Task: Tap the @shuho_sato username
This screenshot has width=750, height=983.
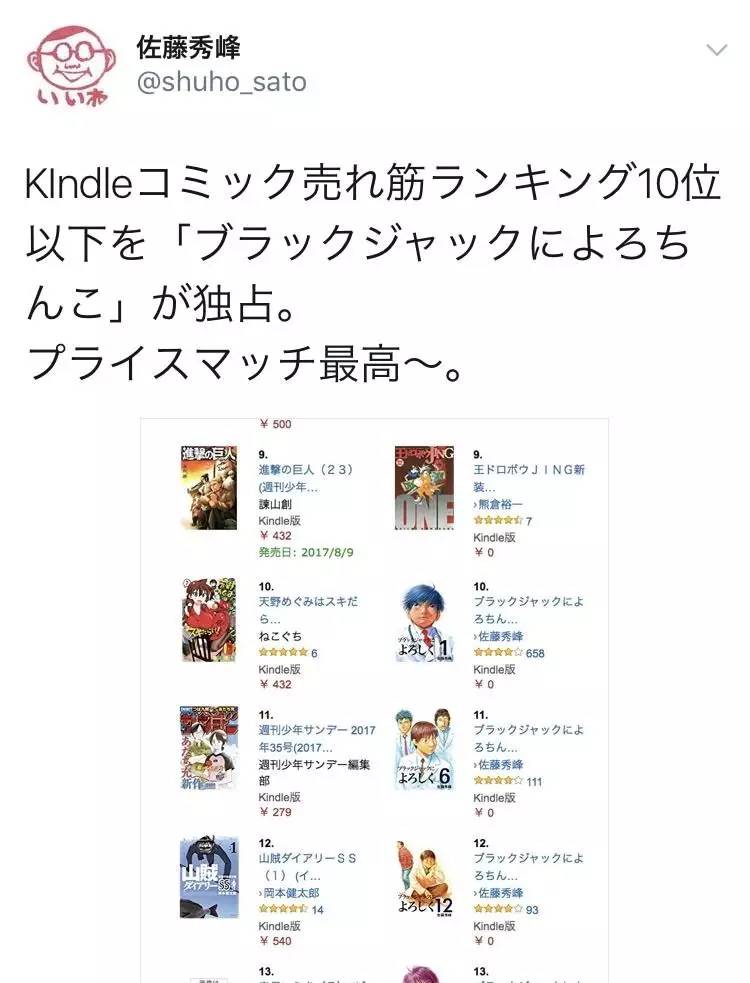Action: (221, 82)
